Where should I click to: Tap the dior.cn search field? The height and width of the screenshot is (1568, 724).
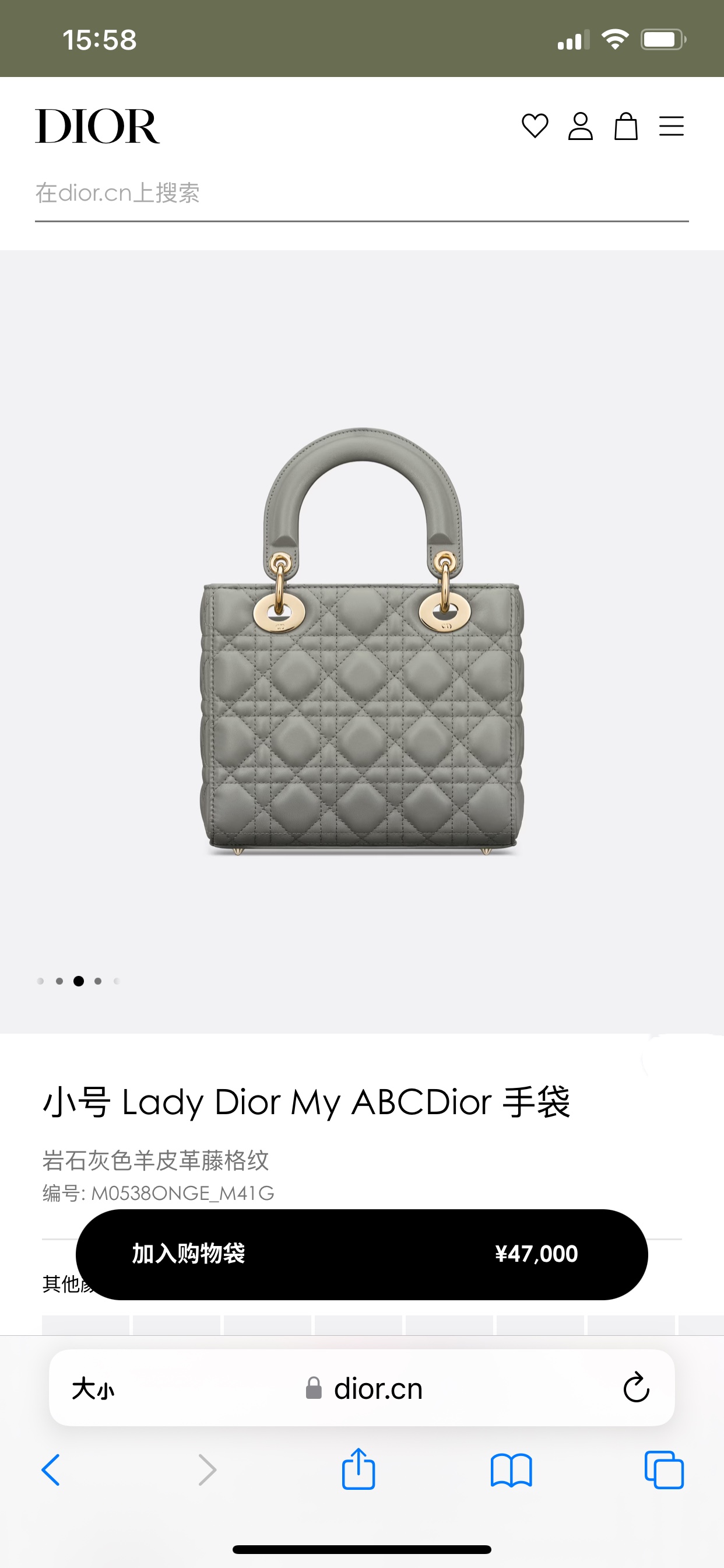pyautogui.click(x=361, y=194)
